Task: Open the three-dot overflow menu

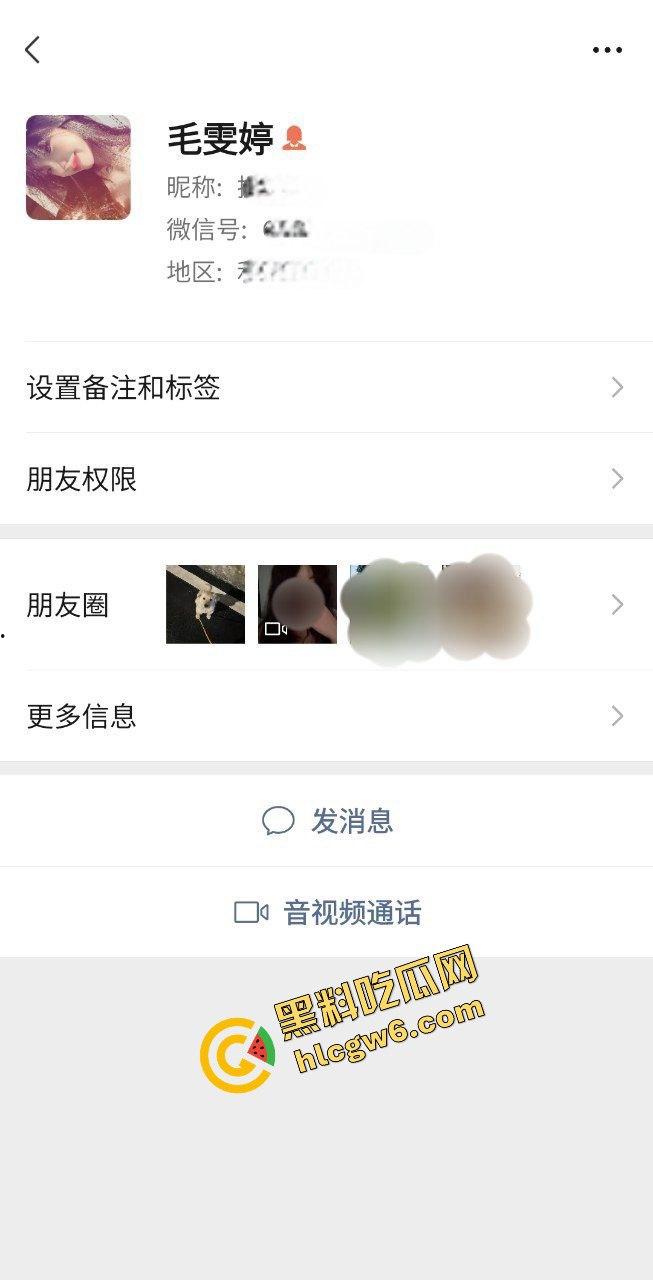Action: (607, 50)
